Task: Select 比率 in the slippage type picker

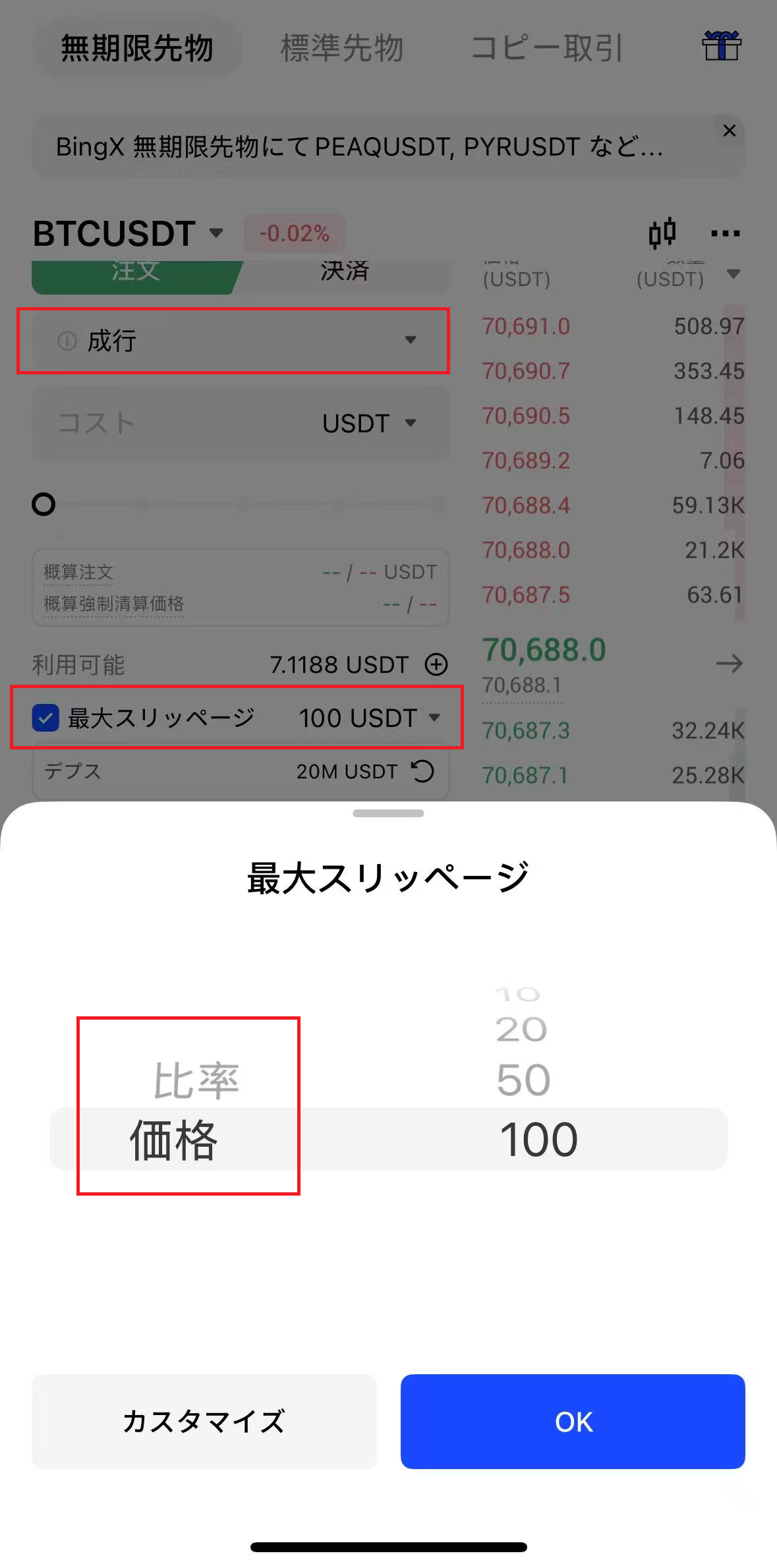Action: coord(196,1081)
